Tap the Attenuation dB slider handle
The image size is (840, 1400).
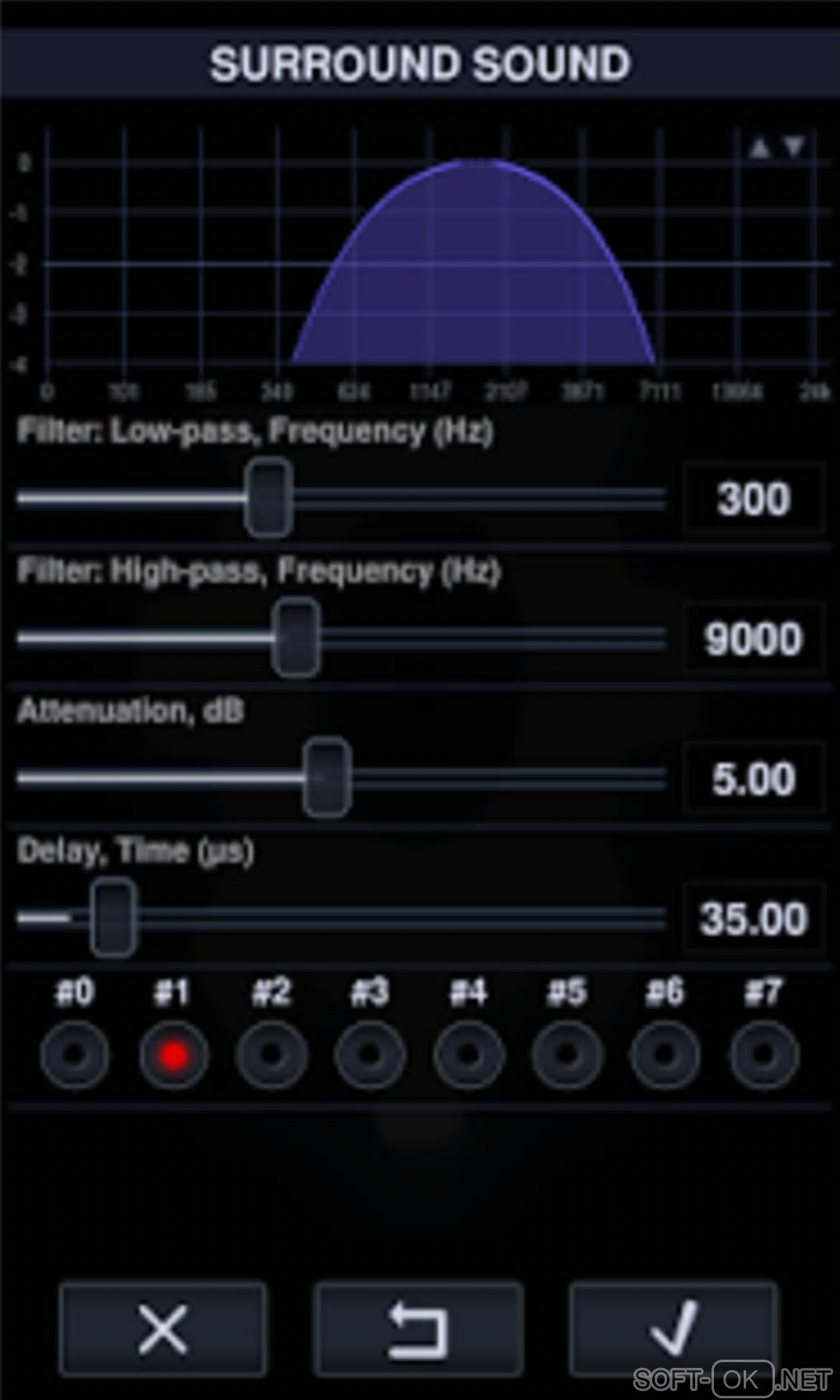coord(327,778)
